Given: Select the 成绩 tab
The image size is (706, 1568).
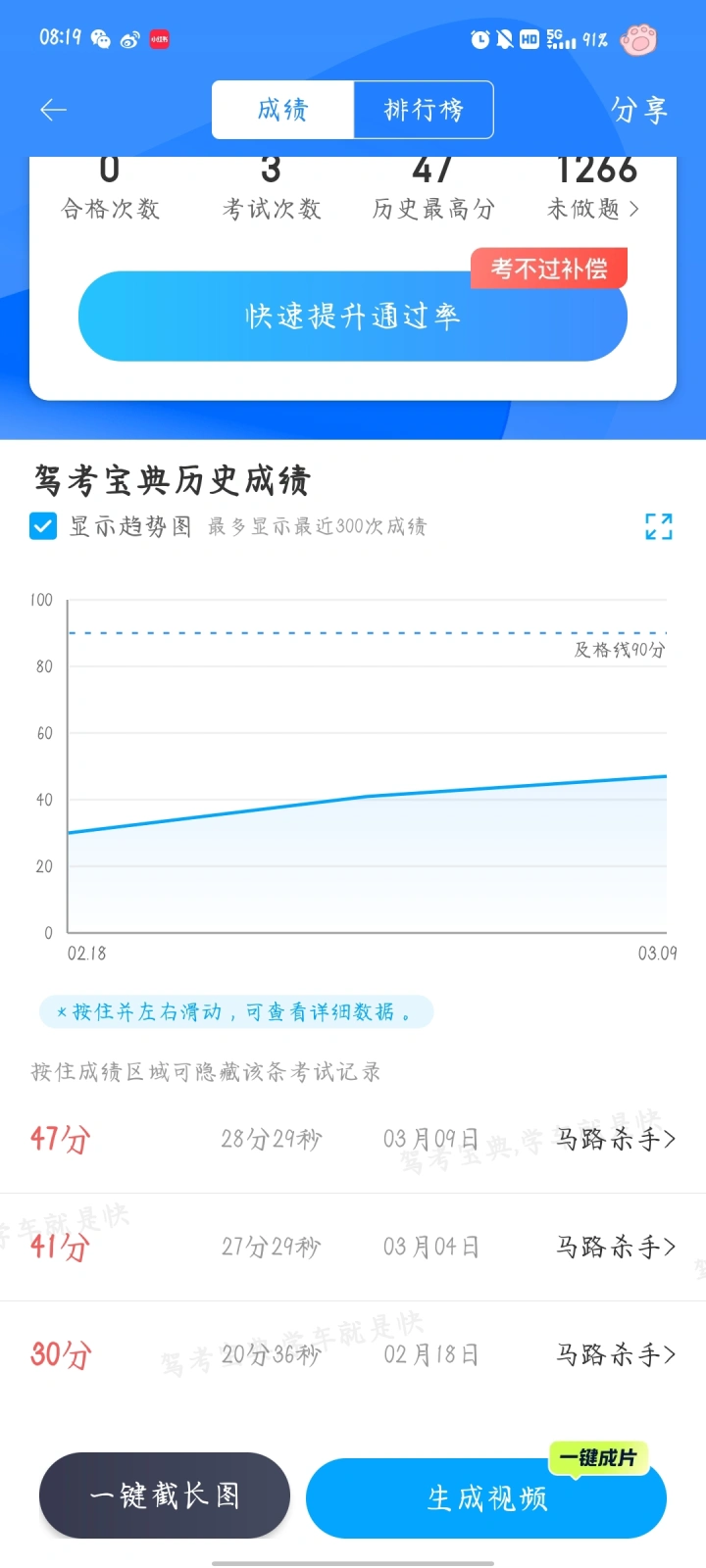Looking at the screenshot, I should (x=283, y=110).
